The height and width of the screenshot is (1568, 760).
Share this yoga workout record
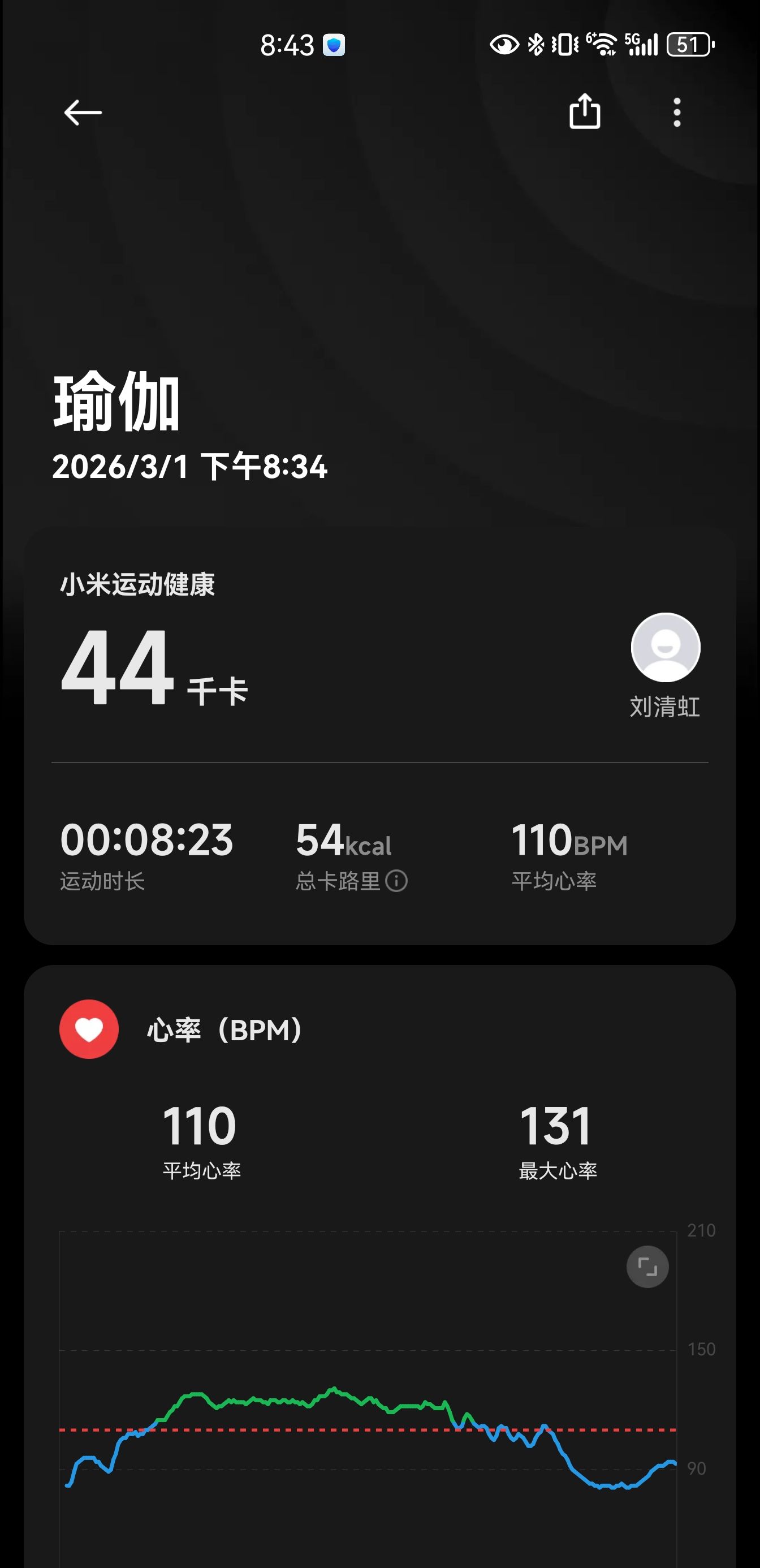coord(584,111)
